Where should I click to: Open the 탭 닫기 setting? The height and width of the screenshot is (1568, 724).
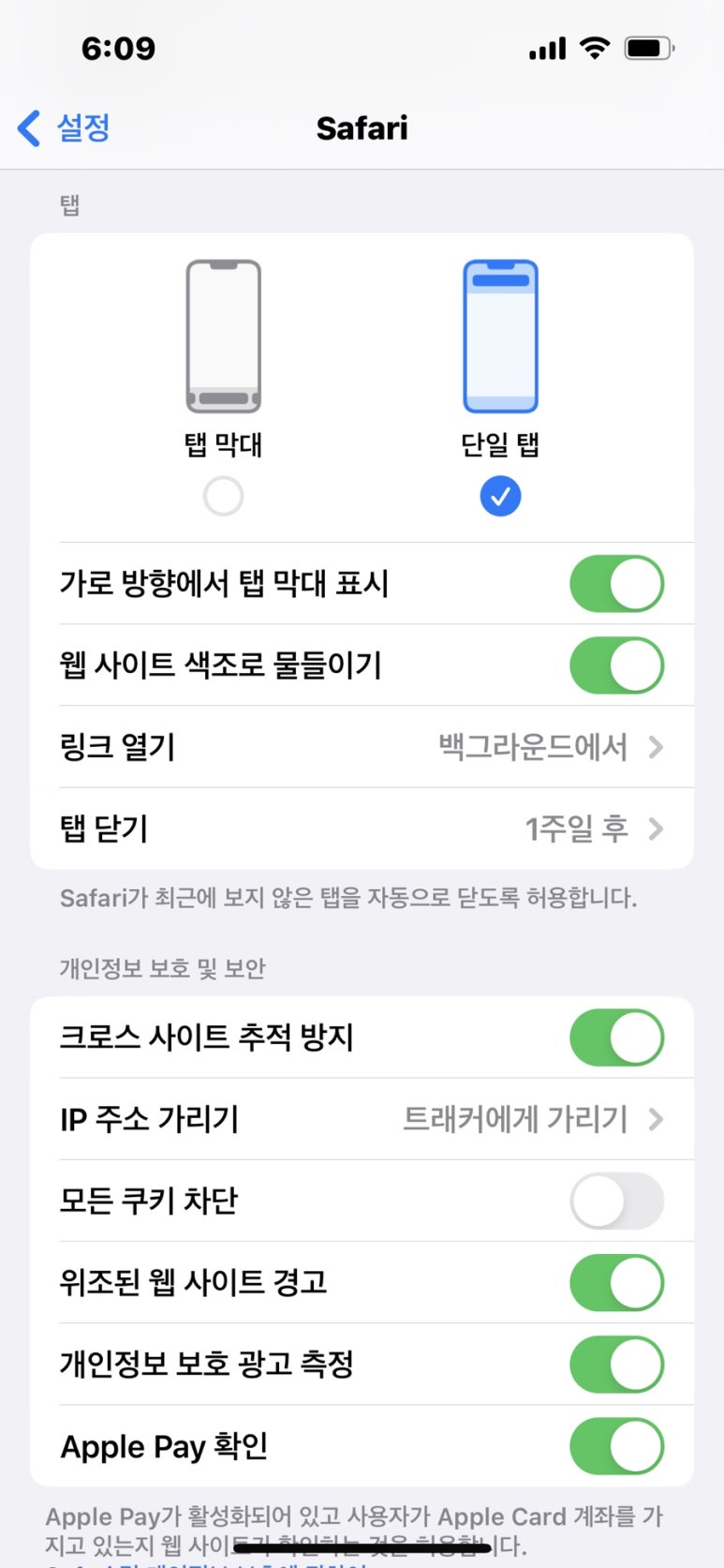click(362, 829)
